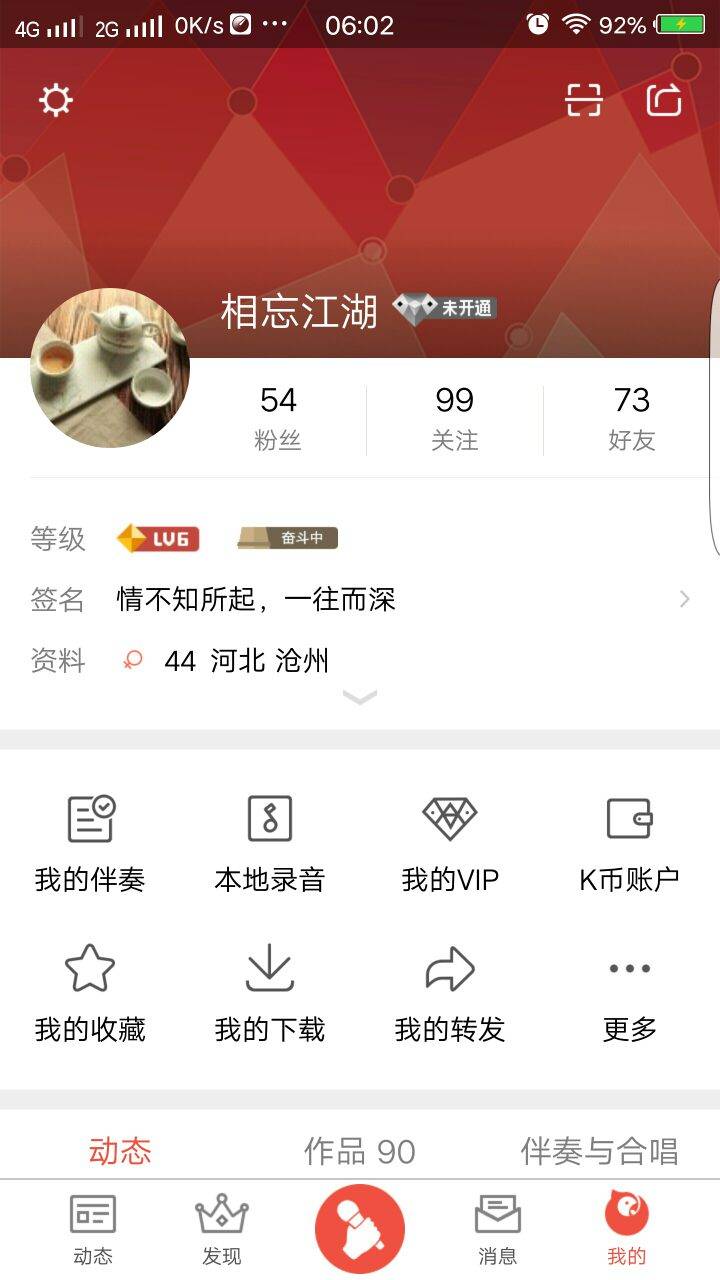Open settings via the gear icon
This screenshot has width=720, height=1280.
coord(56,100)
